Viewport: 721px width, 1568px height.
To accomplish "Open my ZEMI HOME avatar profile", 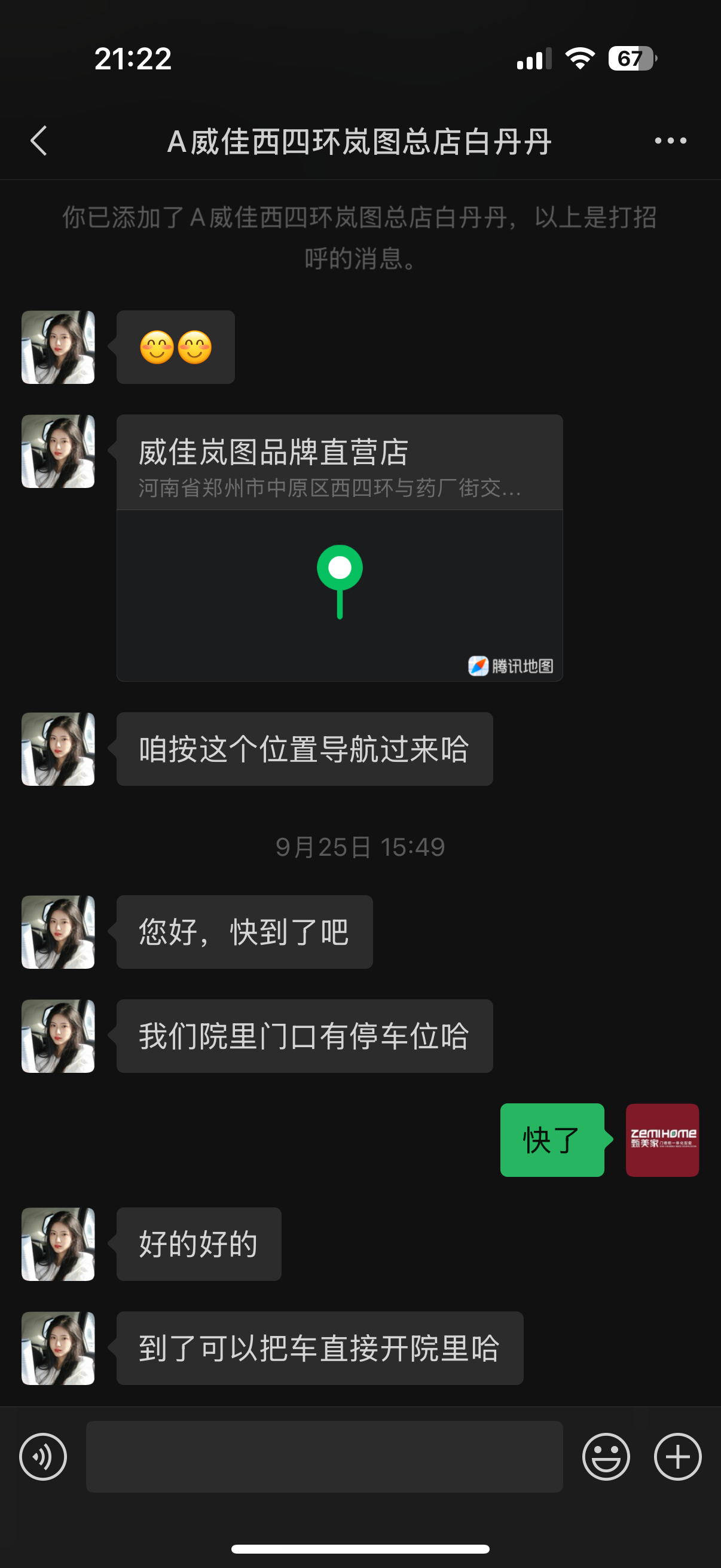I will pos(662,1140).
